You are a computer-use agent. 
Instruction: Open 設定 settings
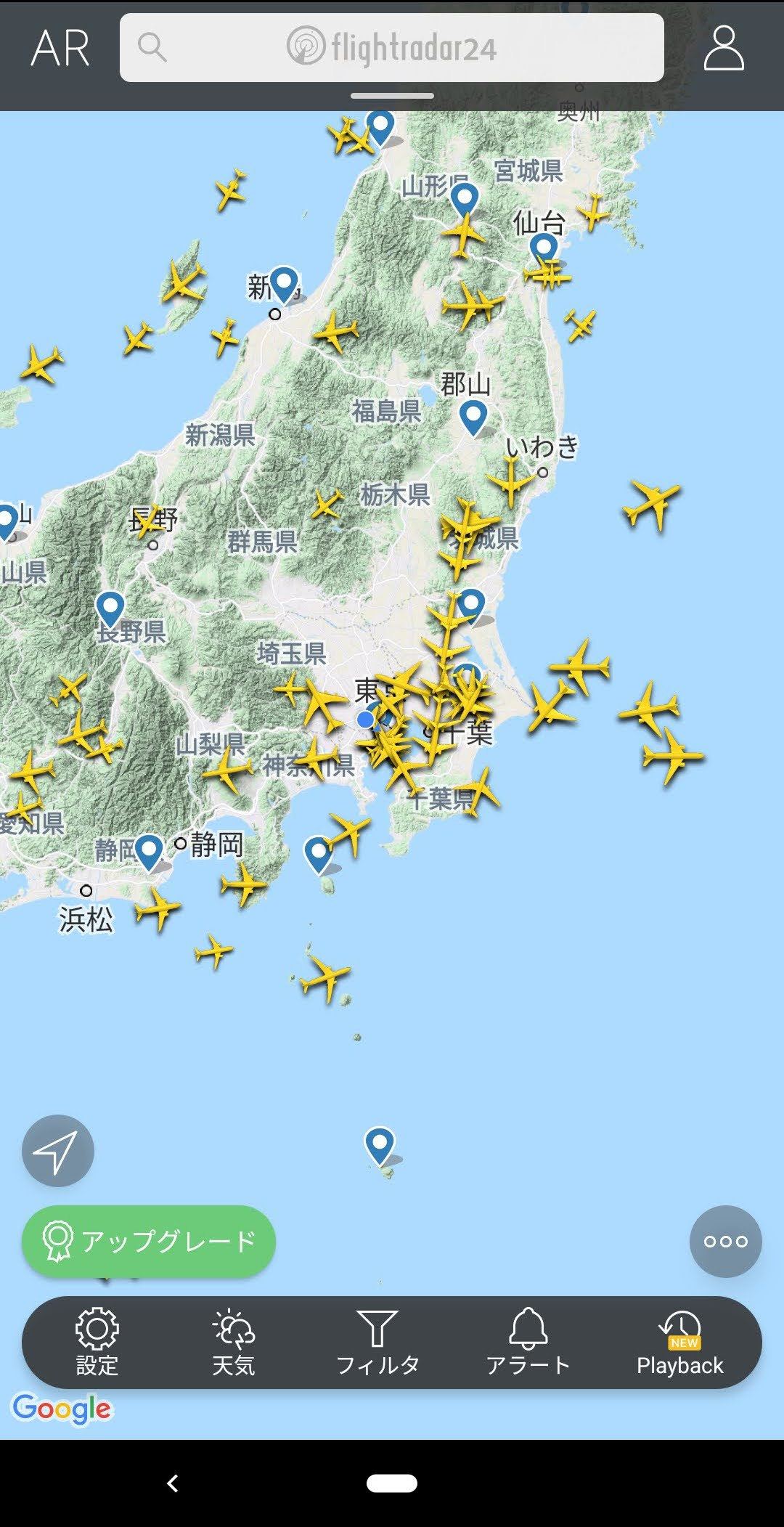(97, 1342)
